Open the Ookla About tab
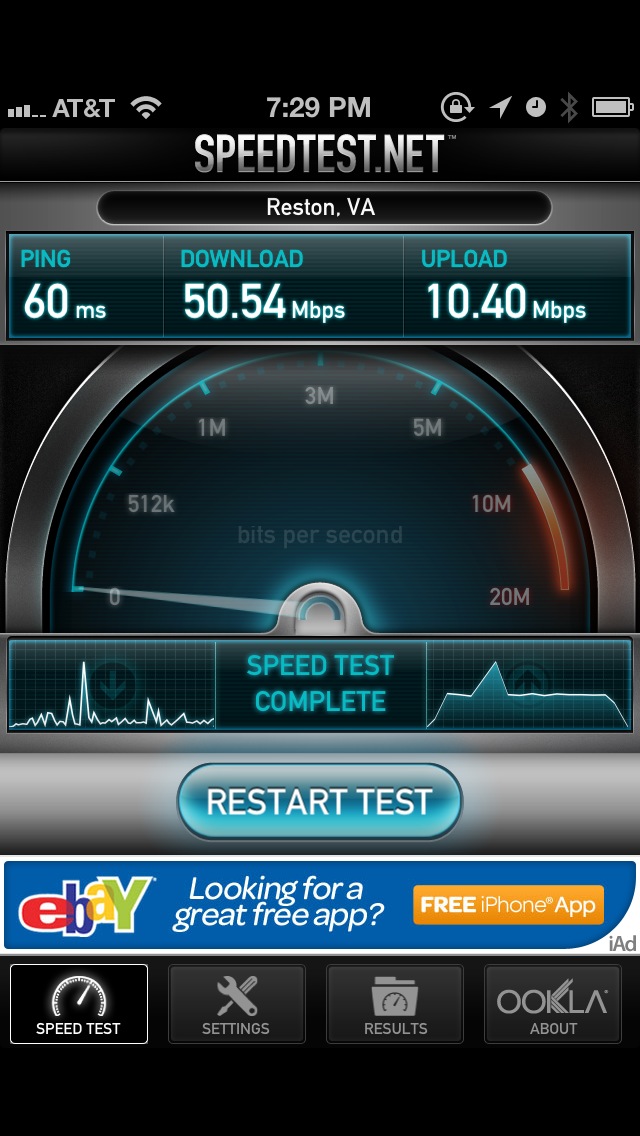640x1136 pixels. (553, 1003)
